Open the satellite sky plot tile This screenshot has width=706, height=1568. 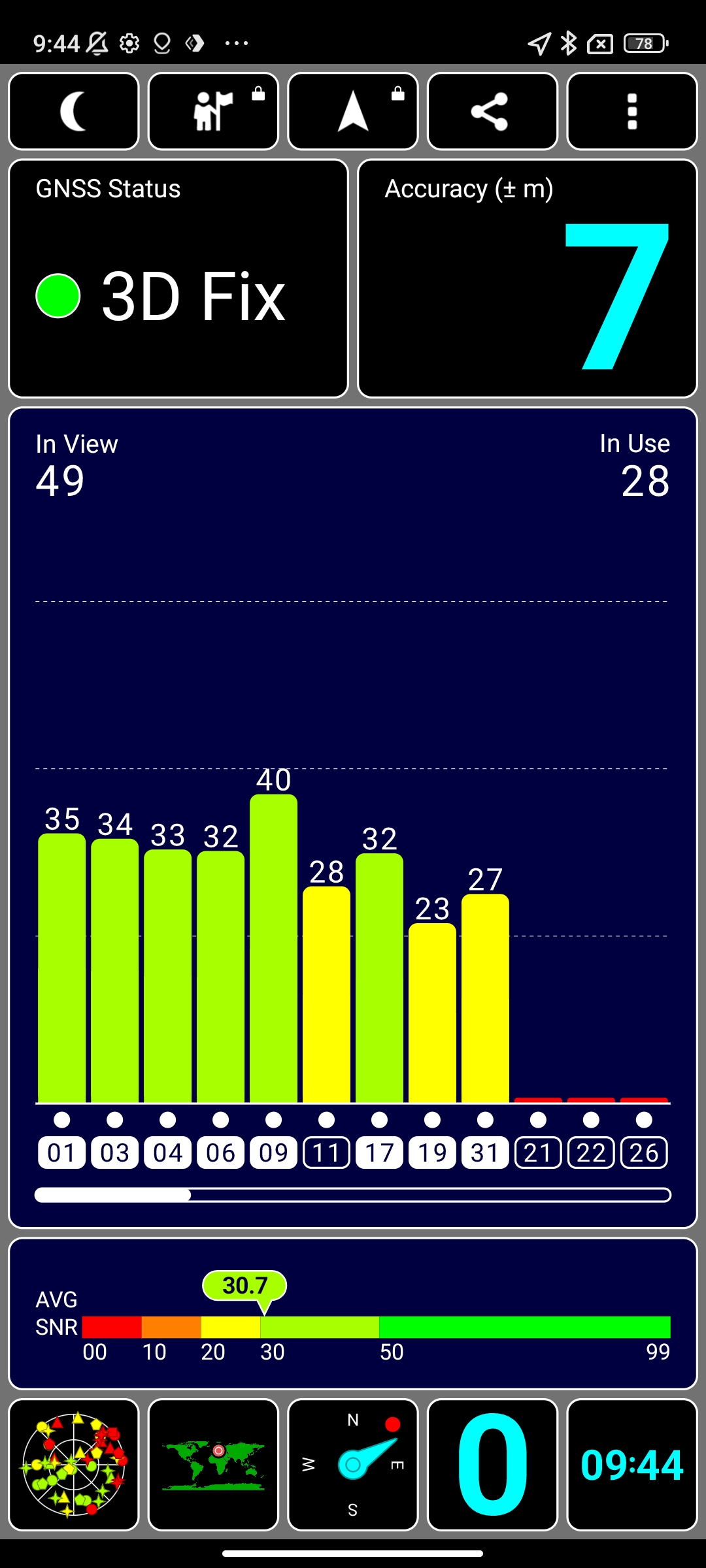pyautogui.click(x=74, y=1465)
